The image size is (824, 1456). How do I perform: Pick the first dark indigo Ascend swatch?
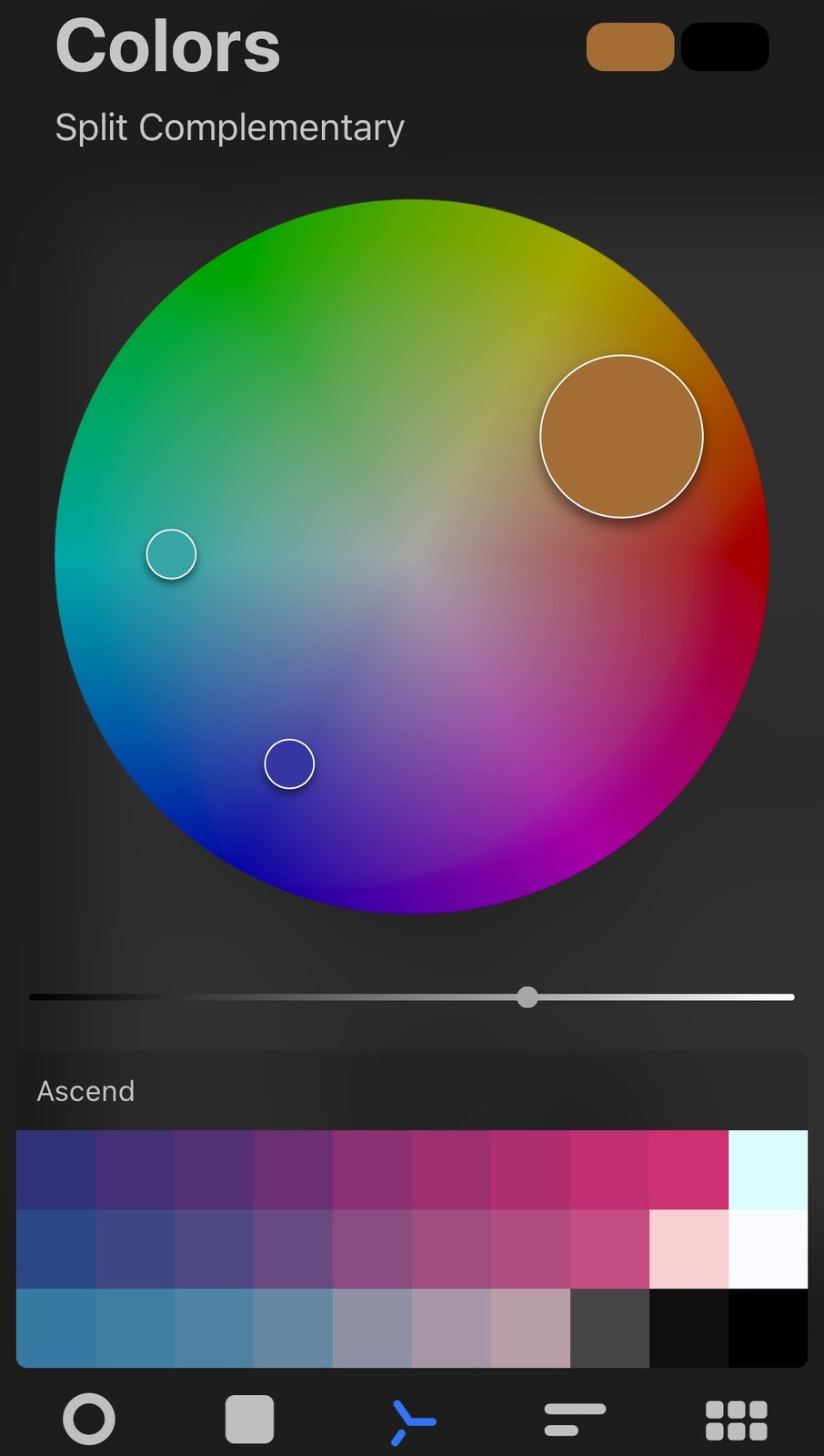tap(55, 1169)
